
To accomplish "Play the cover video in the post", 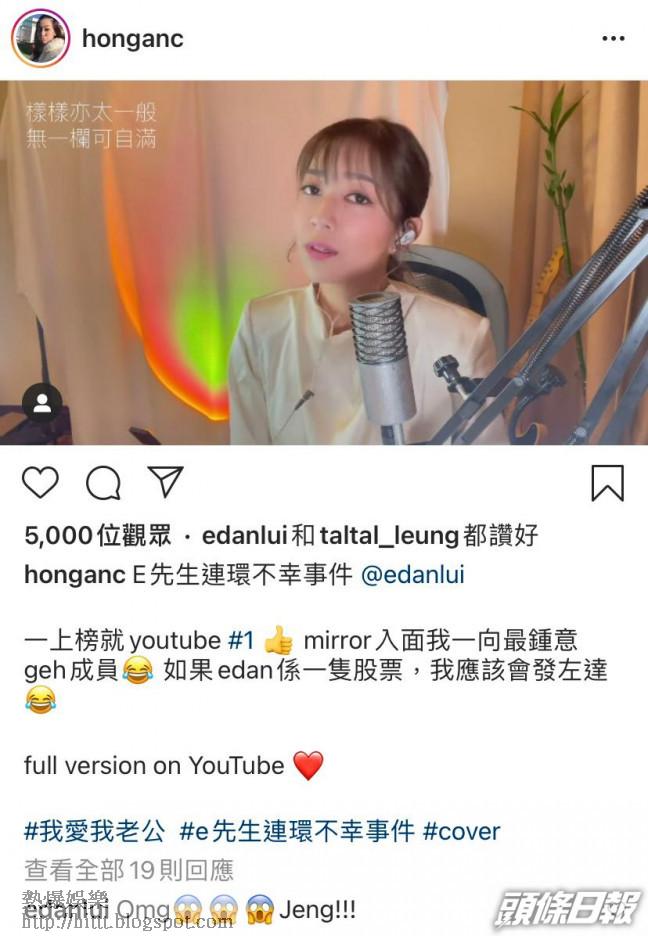I will pos(324,262).
